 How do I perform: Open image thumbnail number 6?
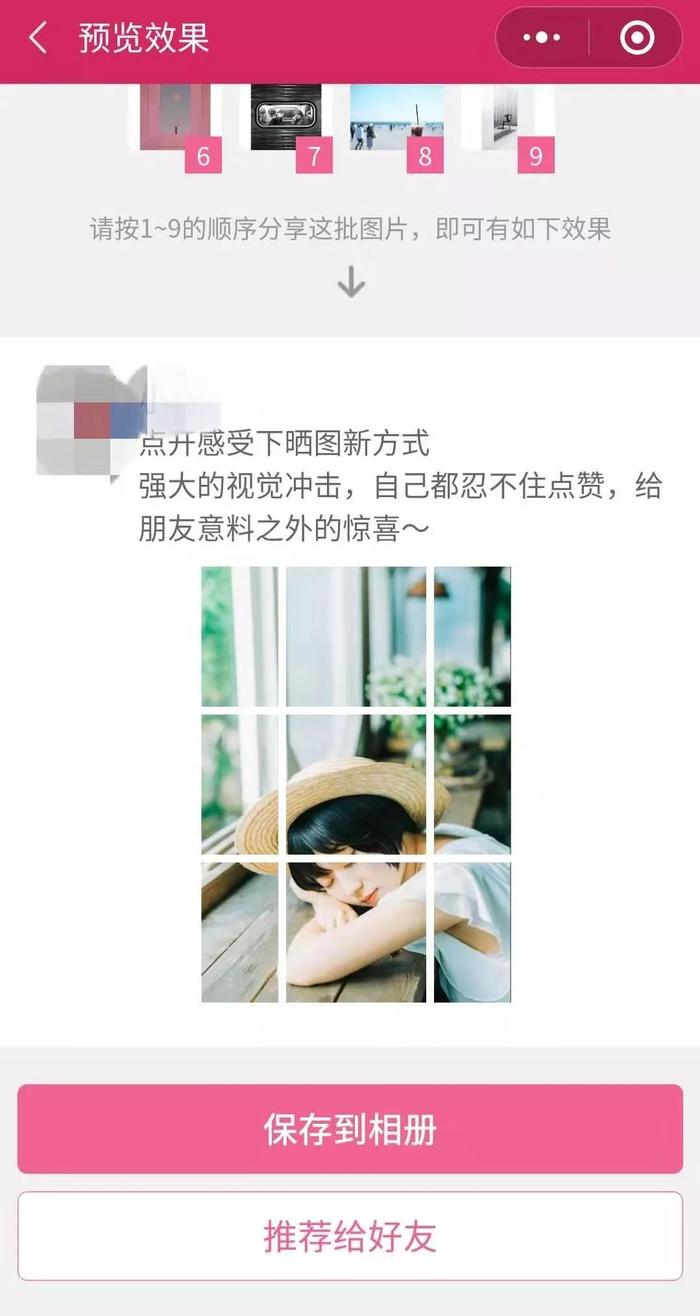pyautogui.click(x=176, y=118)
